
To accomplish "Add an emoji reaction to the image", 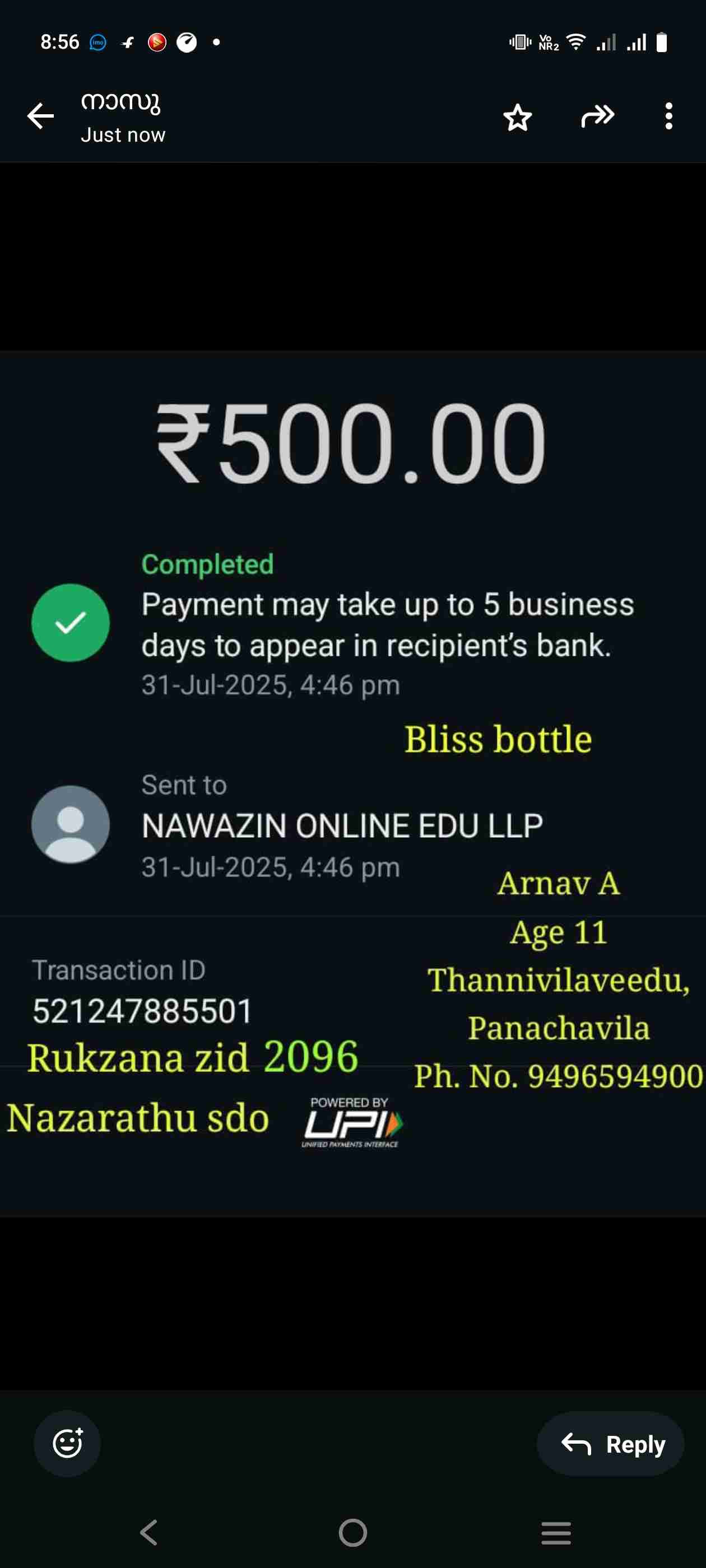I will pyautogui.click(x=67, y=1443).
